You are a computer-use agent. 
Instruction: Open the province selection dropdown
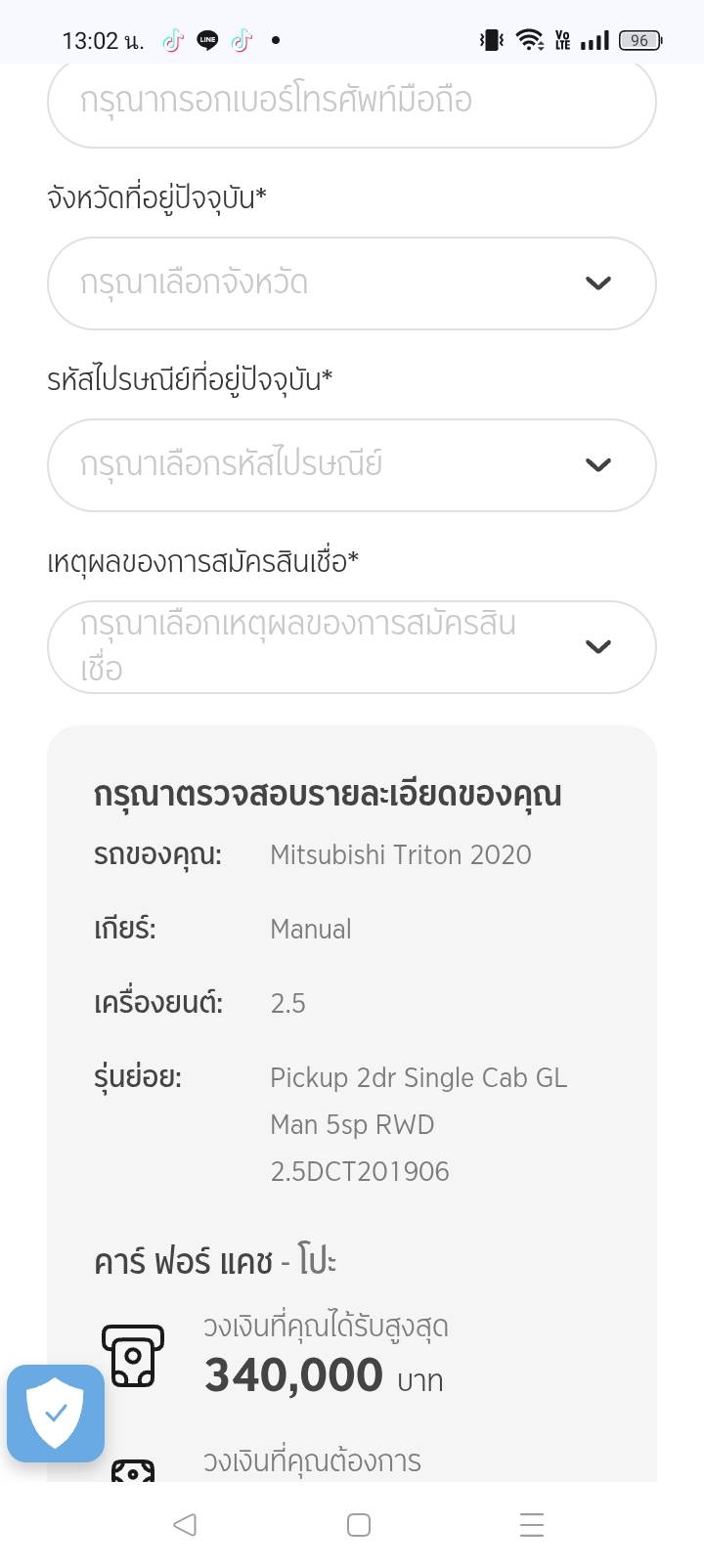tap(351, 283)
